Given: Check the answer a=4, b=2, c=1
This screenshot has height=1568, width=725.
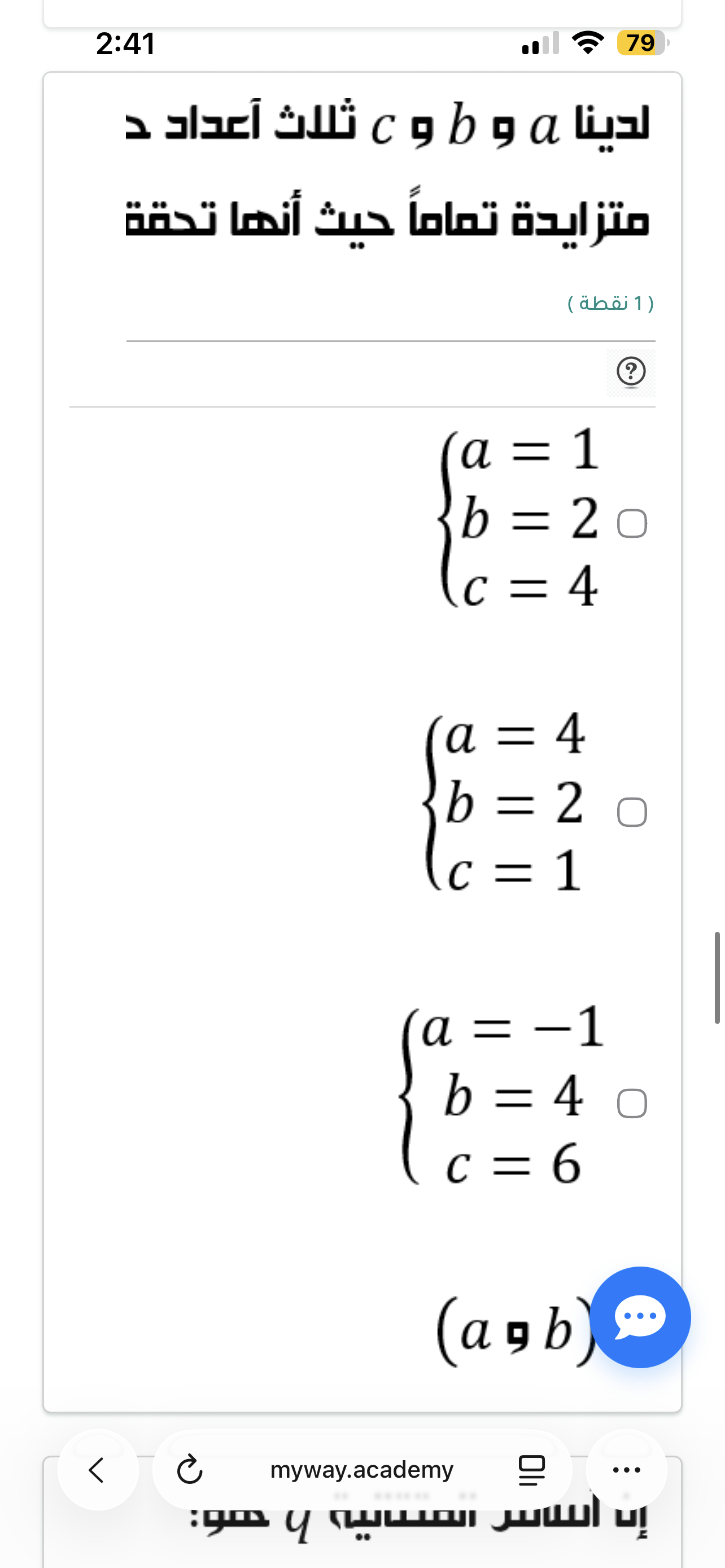Looking at the screenshot, I should click(631, 812).
